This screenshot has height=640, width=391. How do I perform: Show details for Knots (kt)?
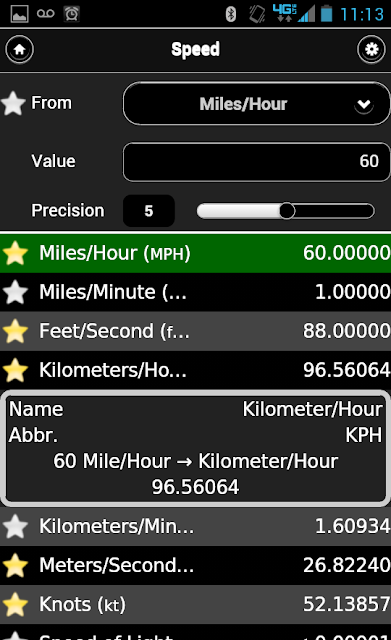(x=196, y=604)
